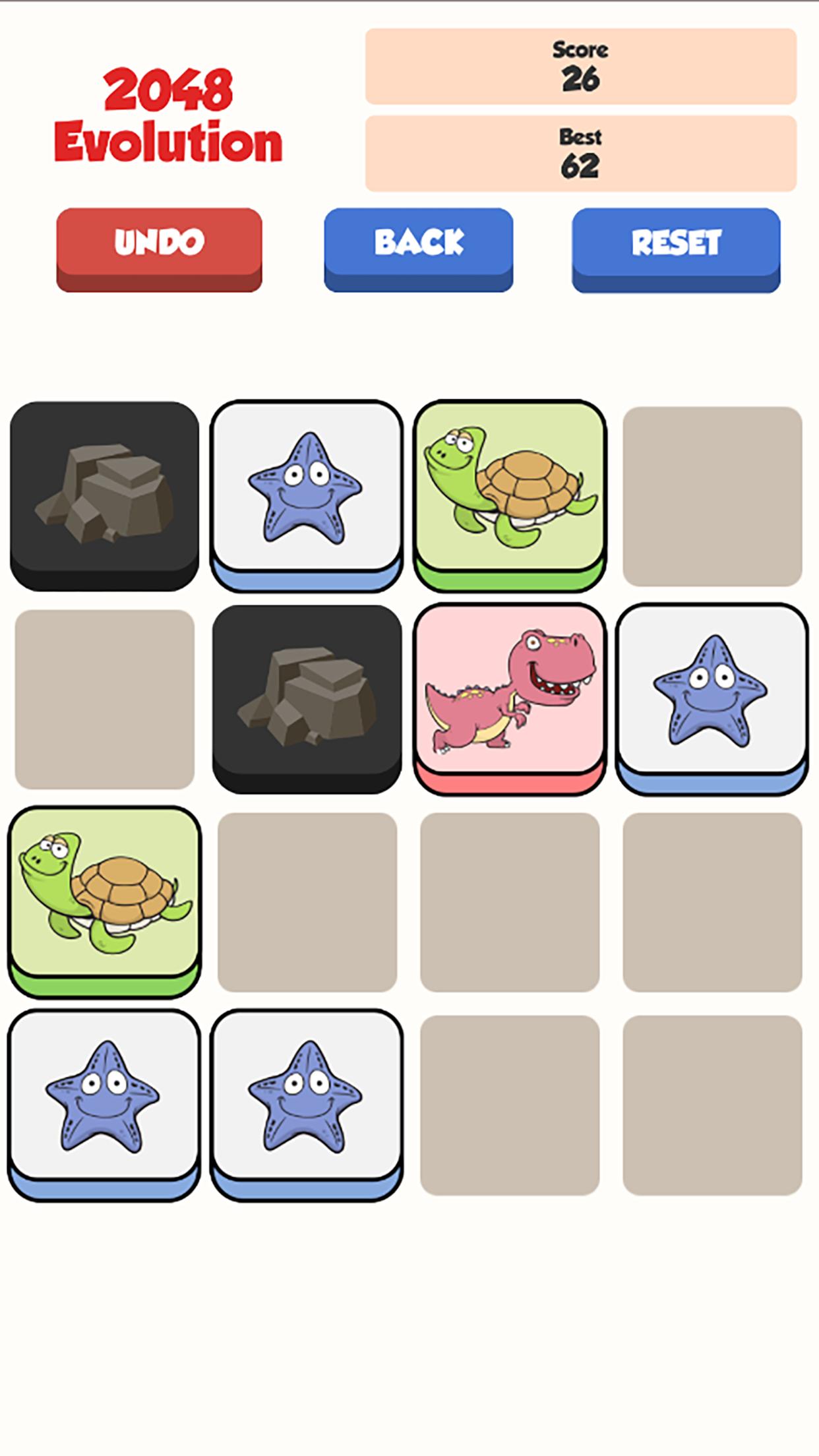Select the second starfish in the bottom row
The height and width of the screenshot is (1456, 819).
[x=309, y=1108]
